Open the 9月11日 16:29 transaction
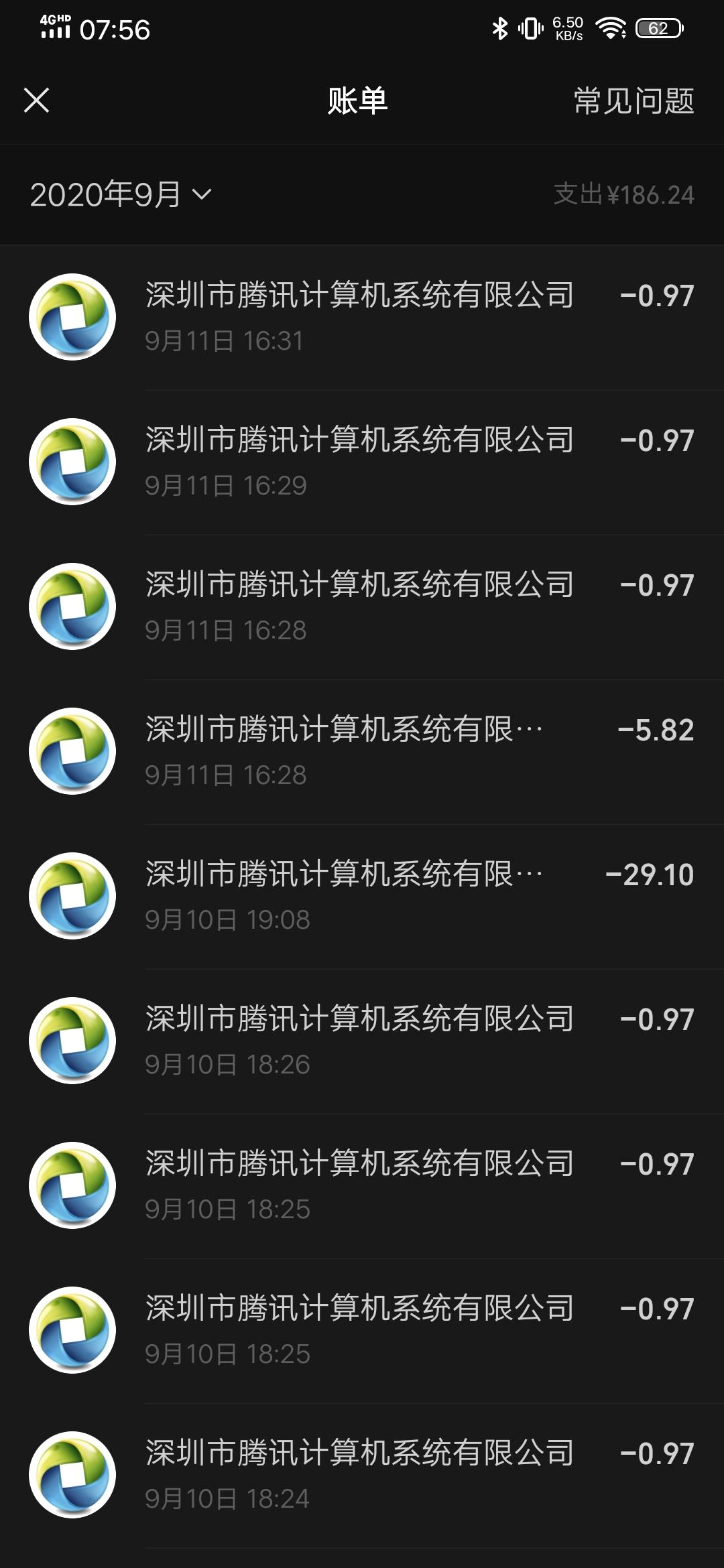This screenshot has width=724, height=1568. [x=362, y=462]
